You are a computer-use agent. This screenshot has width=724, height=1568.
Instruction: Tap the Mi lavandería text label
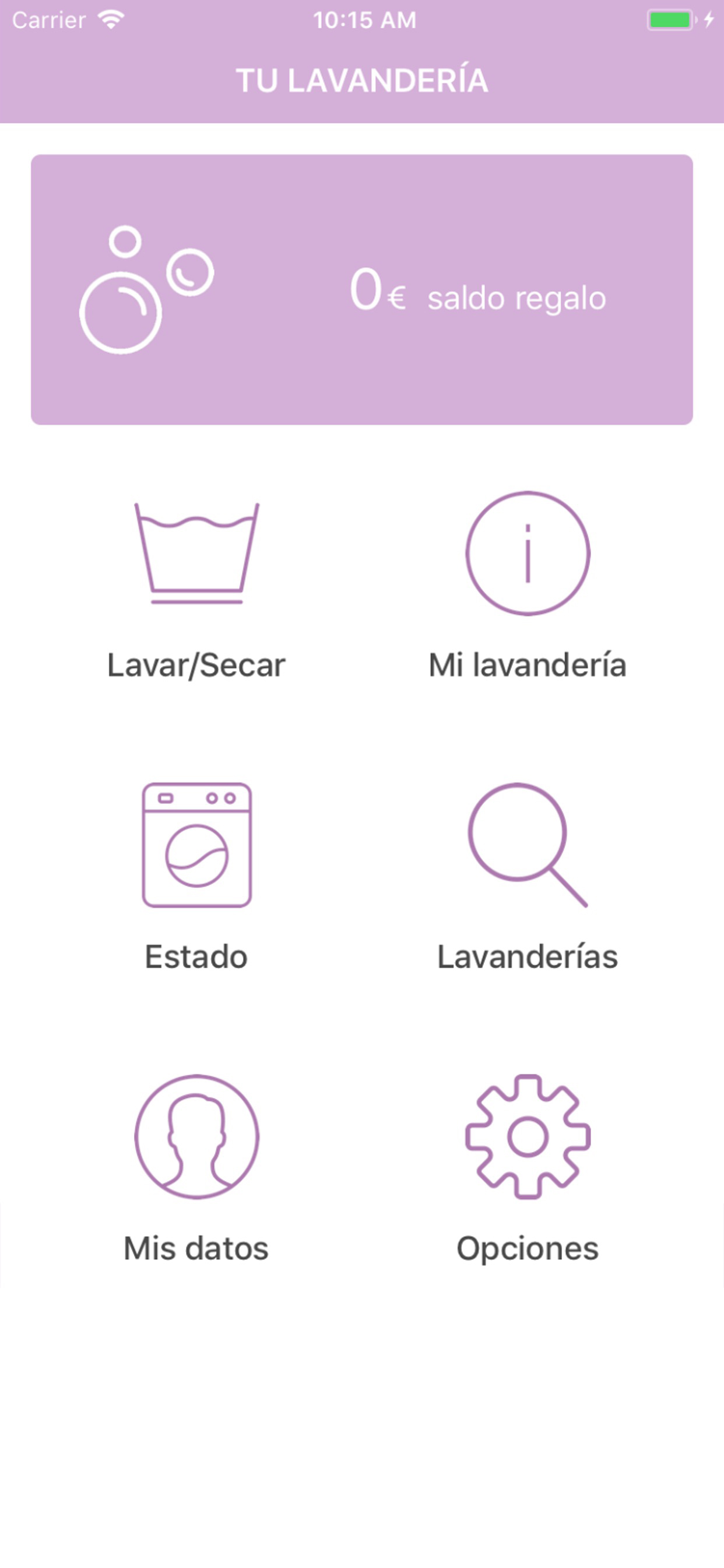point(527,666)
